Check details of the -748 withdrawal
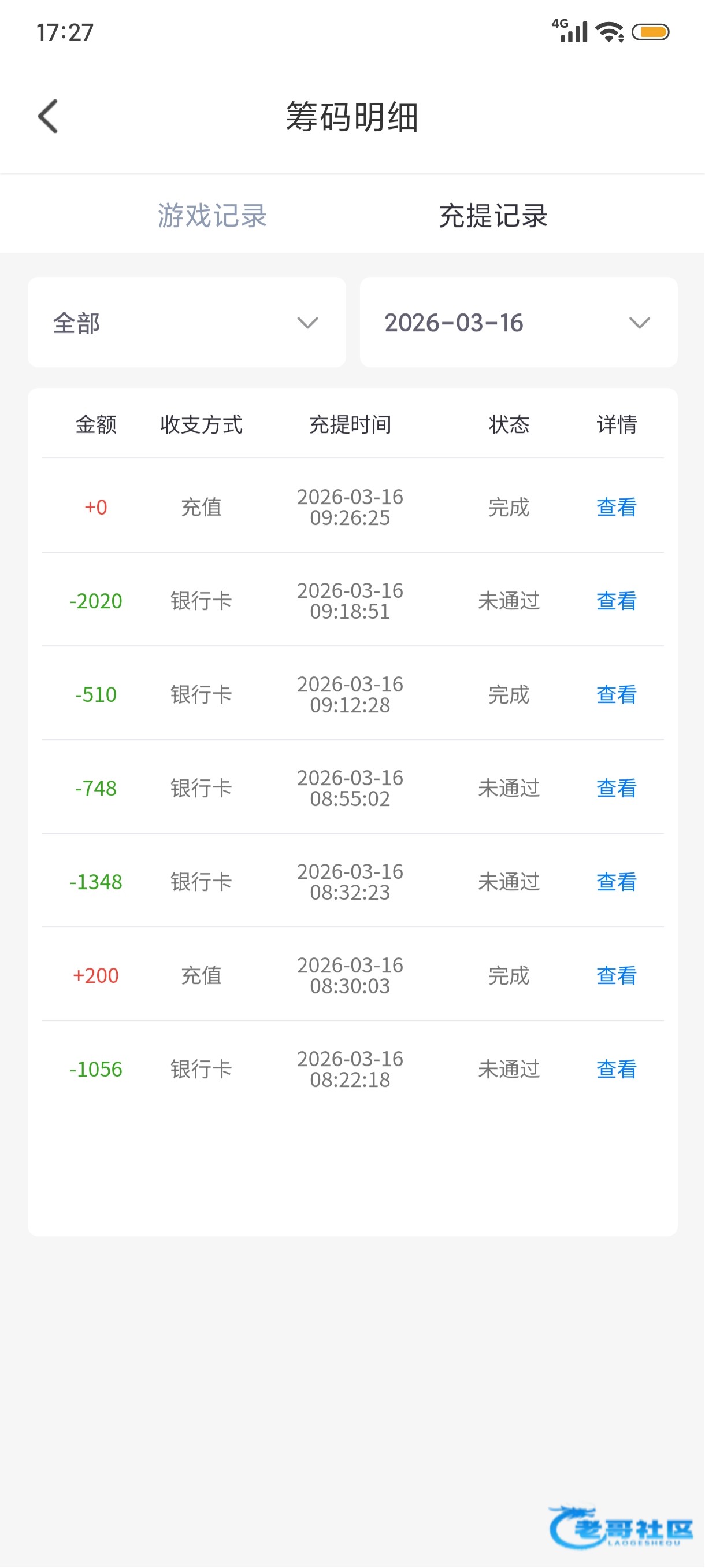 coord(616,788)
